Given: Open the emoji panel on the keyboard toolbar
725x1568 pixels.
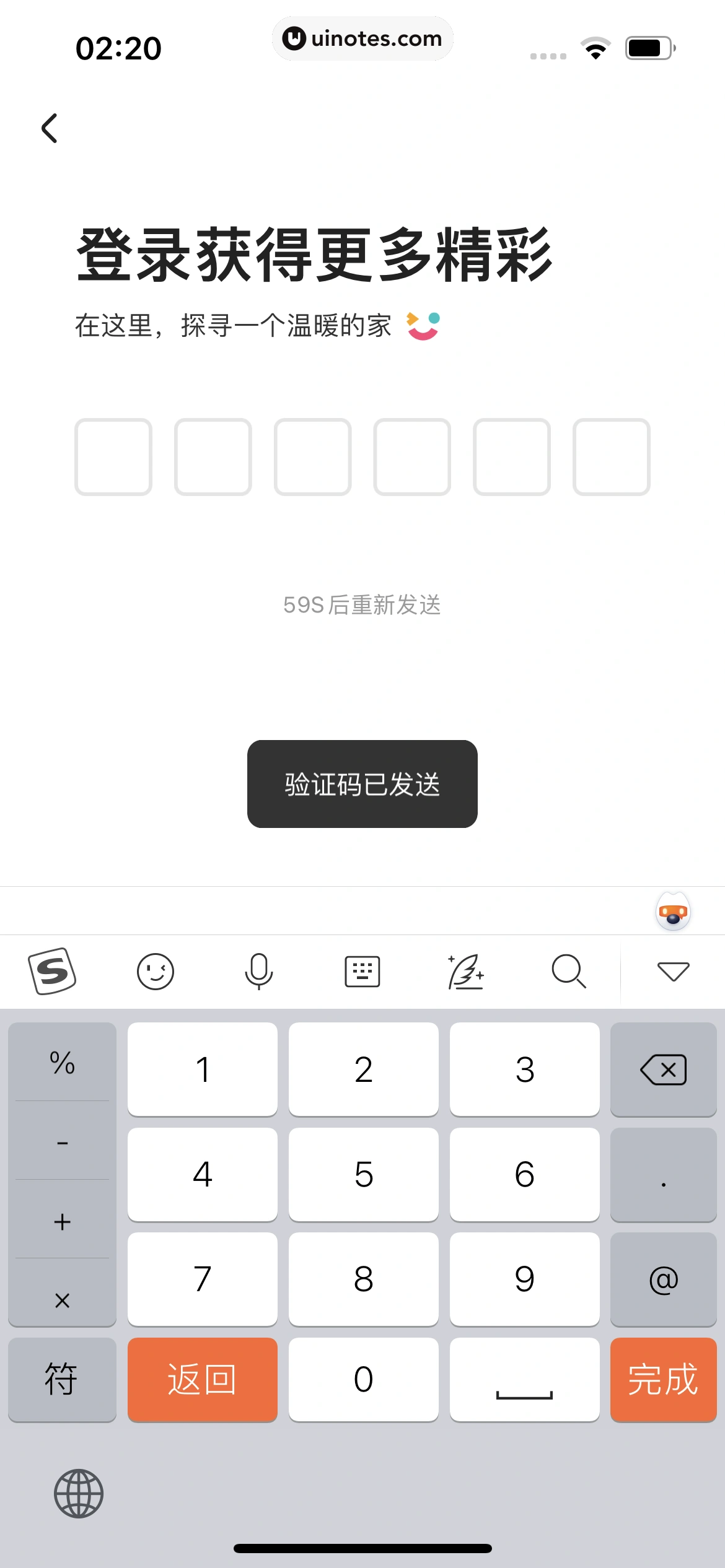Looking at the screenshot, I should [x=156, y=970].
